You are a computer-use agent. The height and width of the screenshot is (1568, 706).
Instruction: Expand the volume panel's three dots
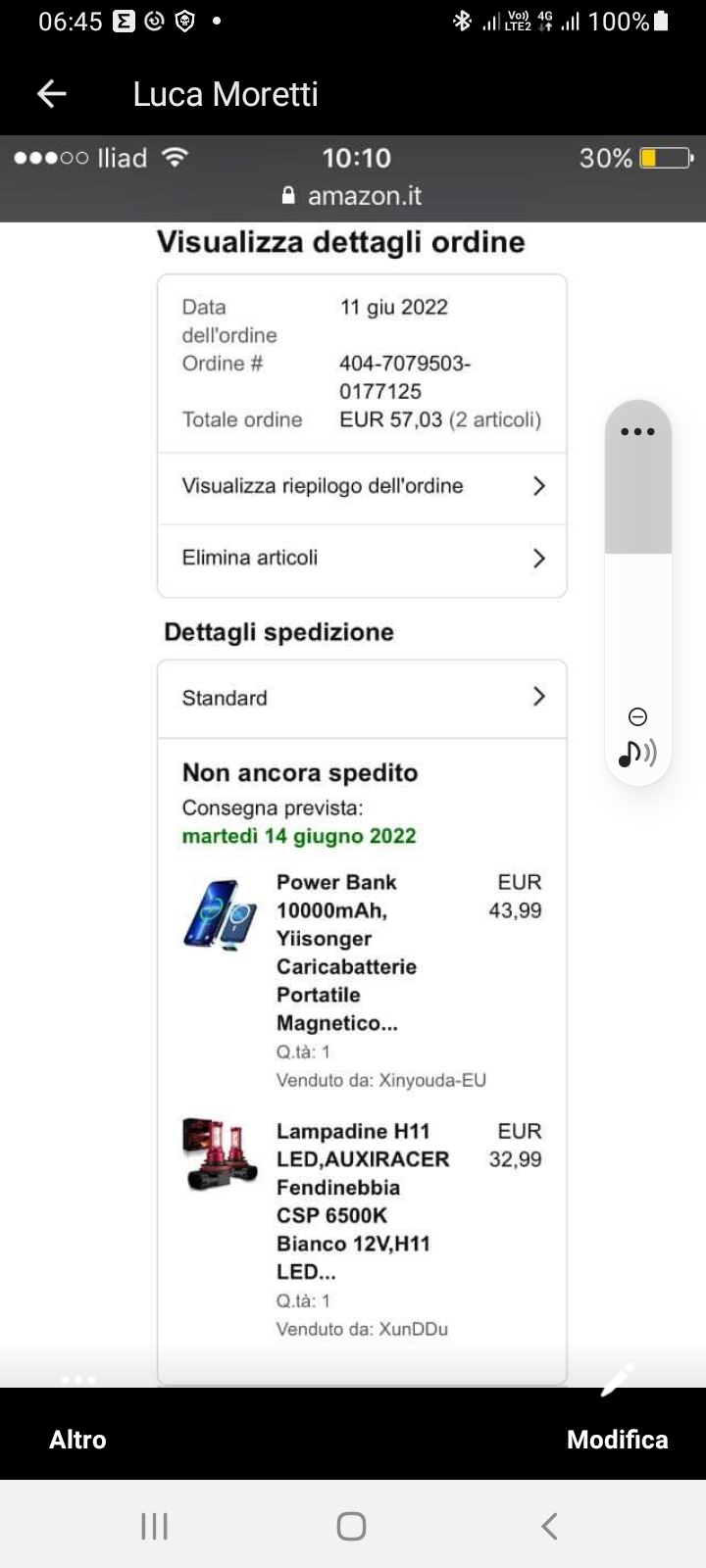pyautogui.click(x=637, y=431)
